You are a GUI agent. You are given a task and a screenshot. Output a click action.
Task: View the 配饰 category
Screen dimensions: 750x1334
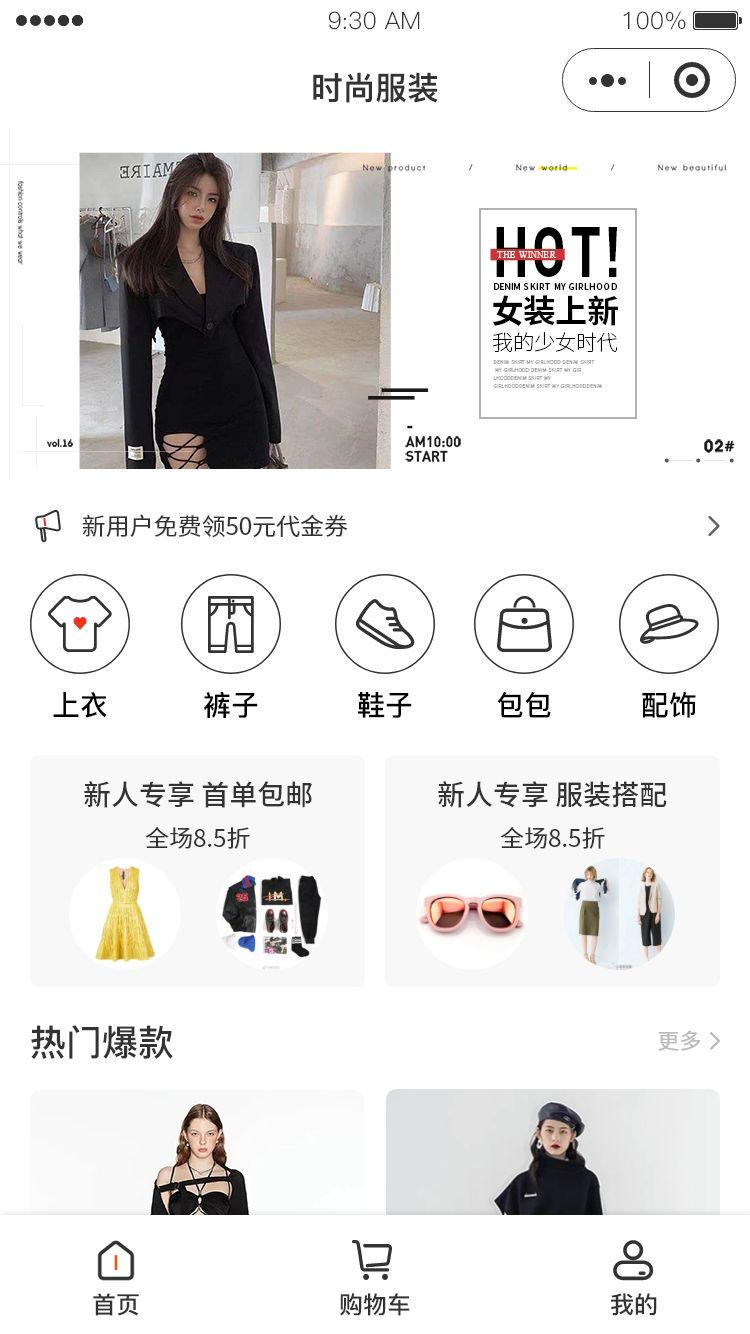pyautogui.click(x=669, y=625)
